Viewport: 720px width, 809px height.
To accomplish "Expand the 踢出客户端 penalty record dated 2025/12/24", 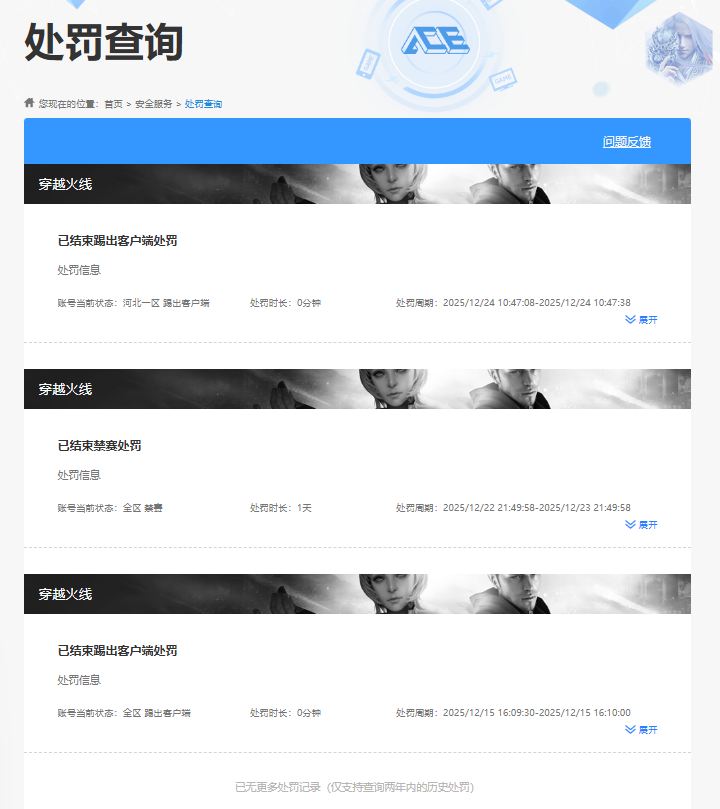I will click(x=650, y=320).
